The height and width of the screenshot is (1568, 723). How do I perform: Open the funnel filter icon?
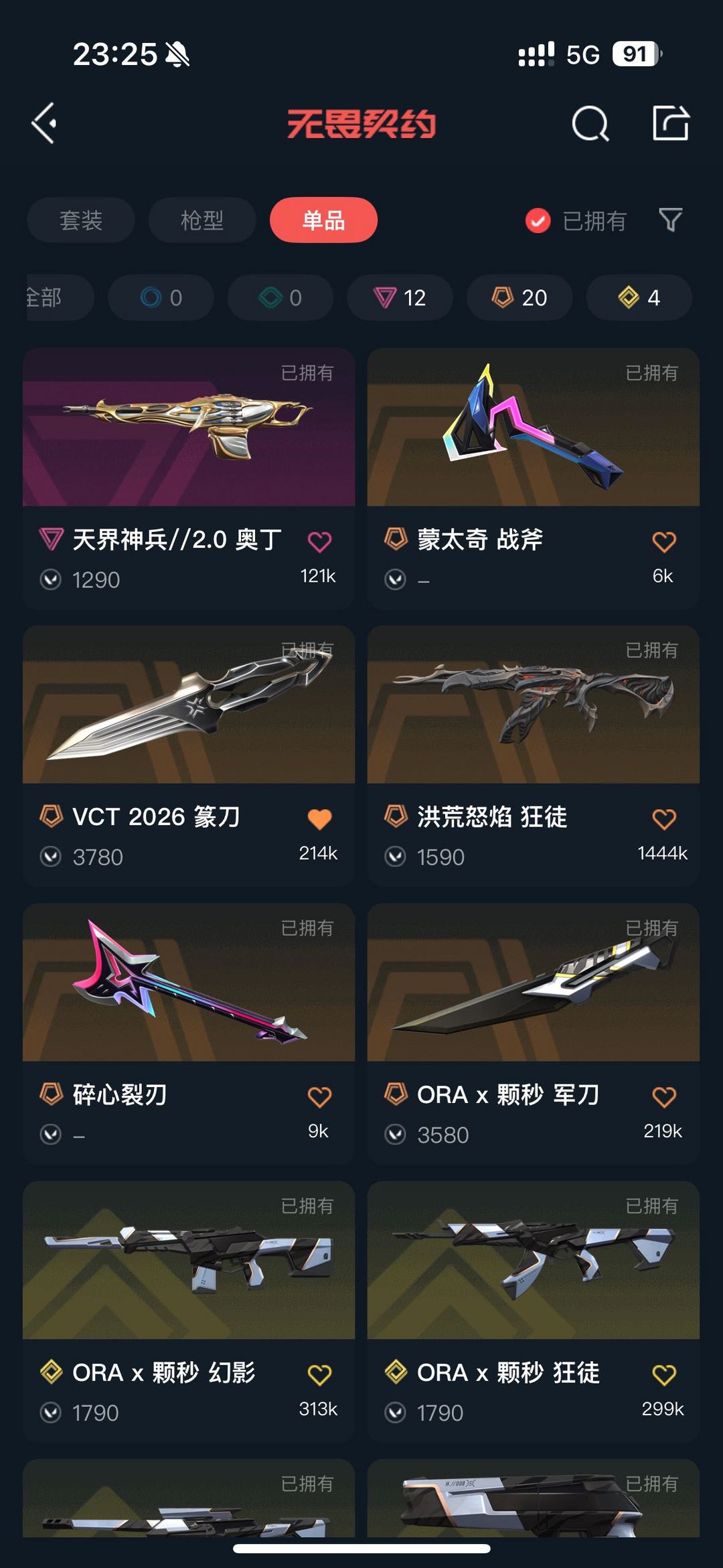670,220
